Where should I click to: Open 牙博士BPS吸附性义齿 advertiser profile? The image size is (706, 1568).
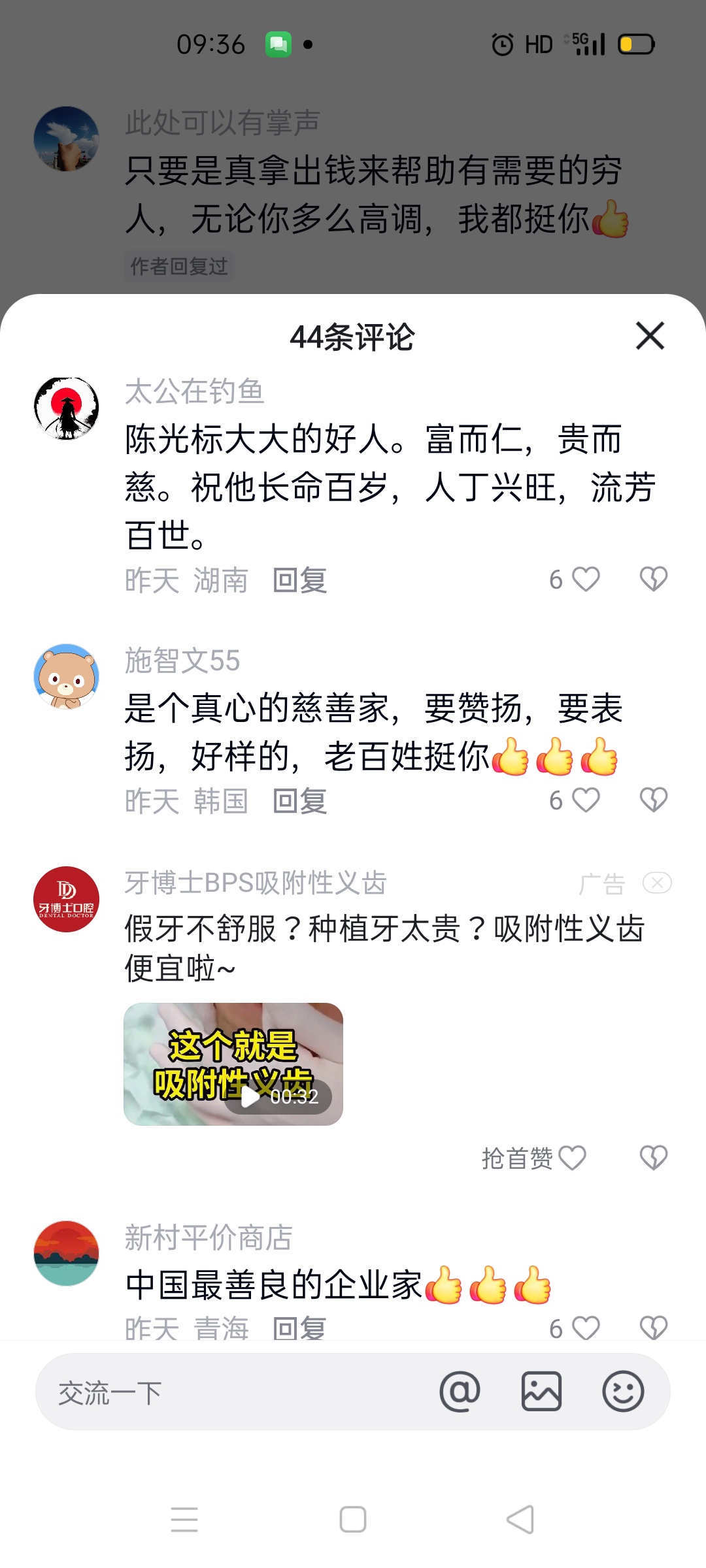point(67,900)
